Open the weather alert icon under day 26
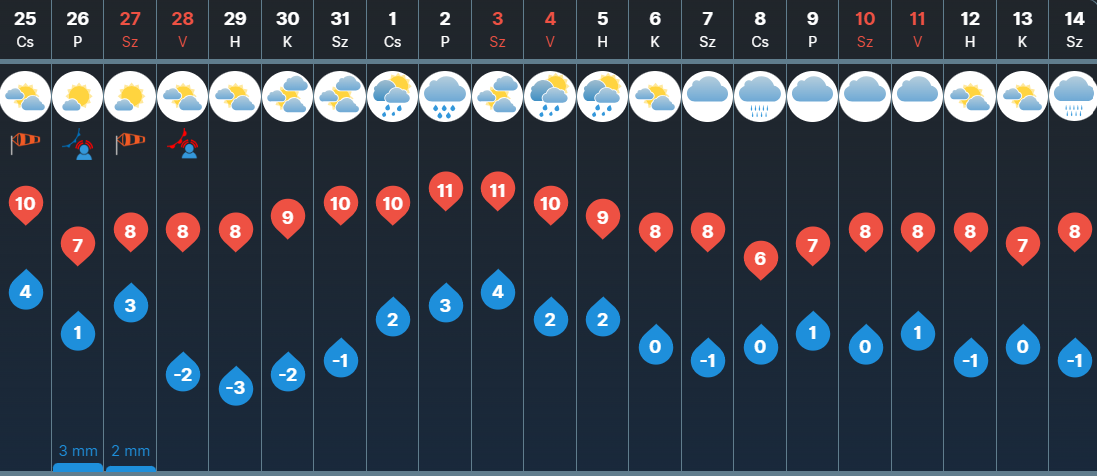This screenshot has height=476, width=1097. coord(78,144)
